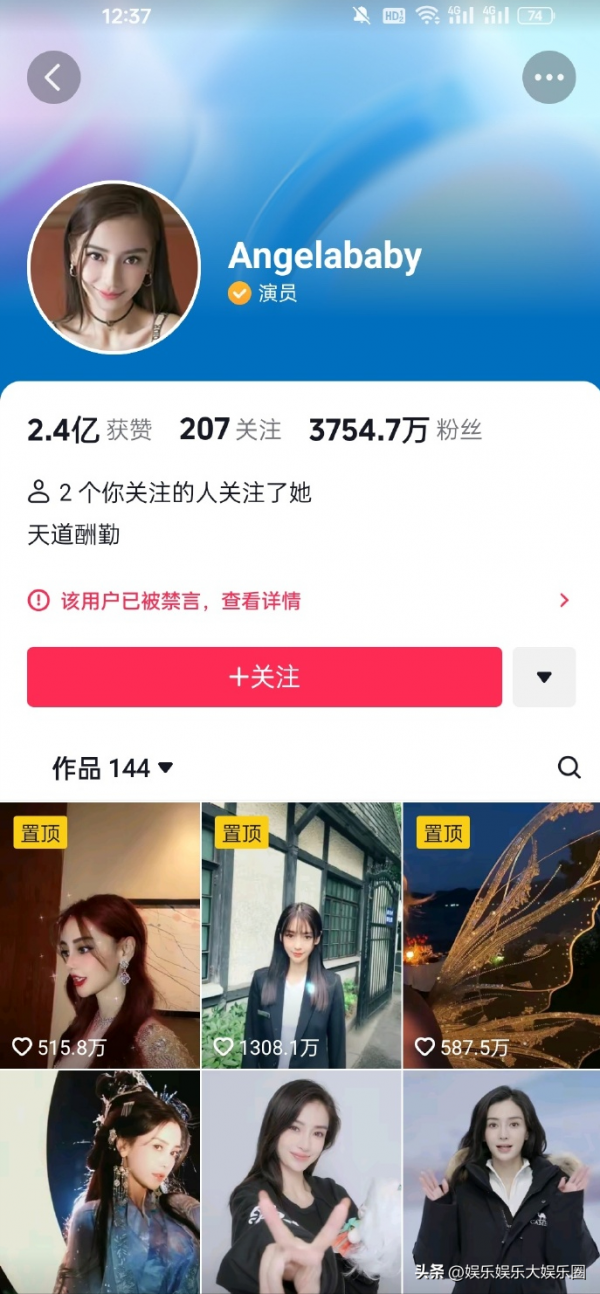
Task: Search within this user's works
Action: click(x=569, y=767)
